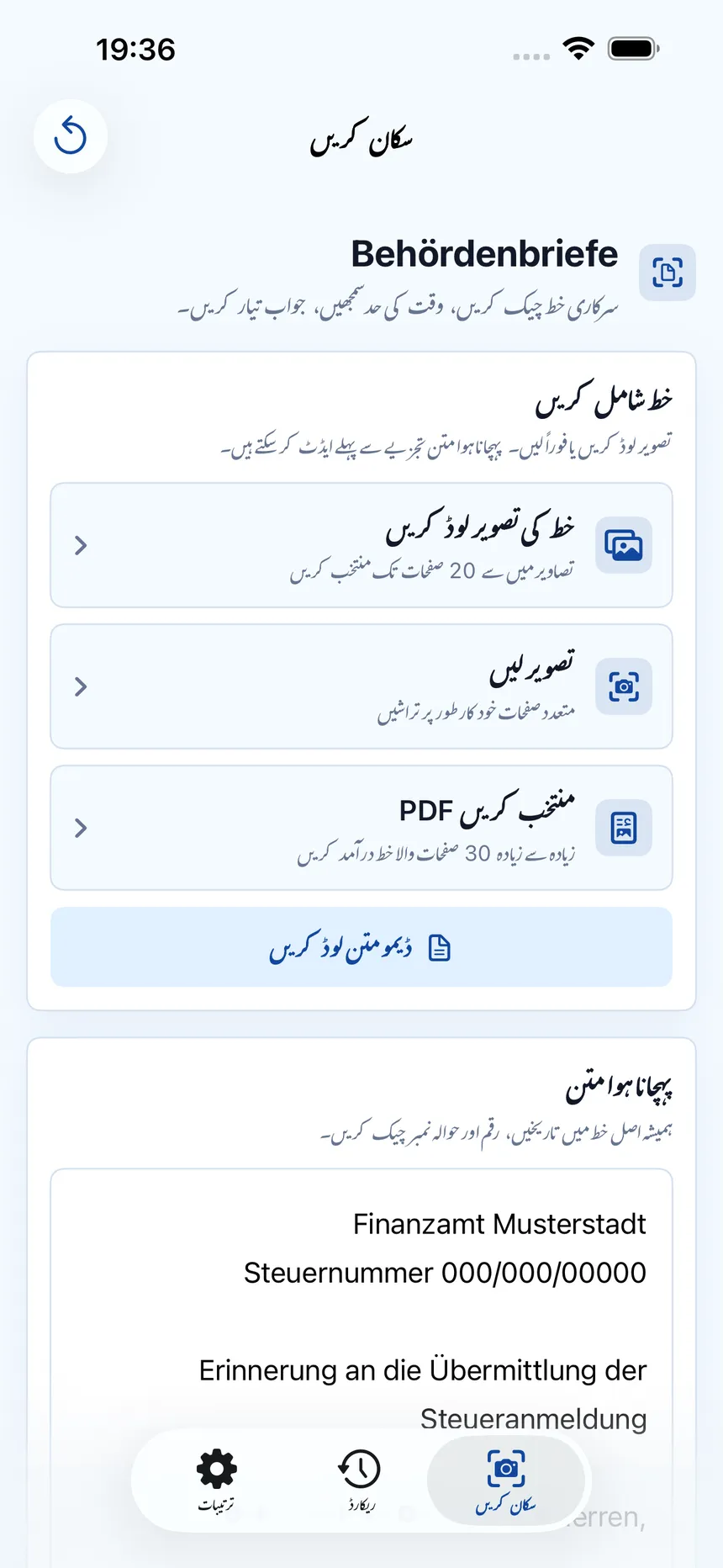Edit the recognized text field

[x=361, y=1367]
